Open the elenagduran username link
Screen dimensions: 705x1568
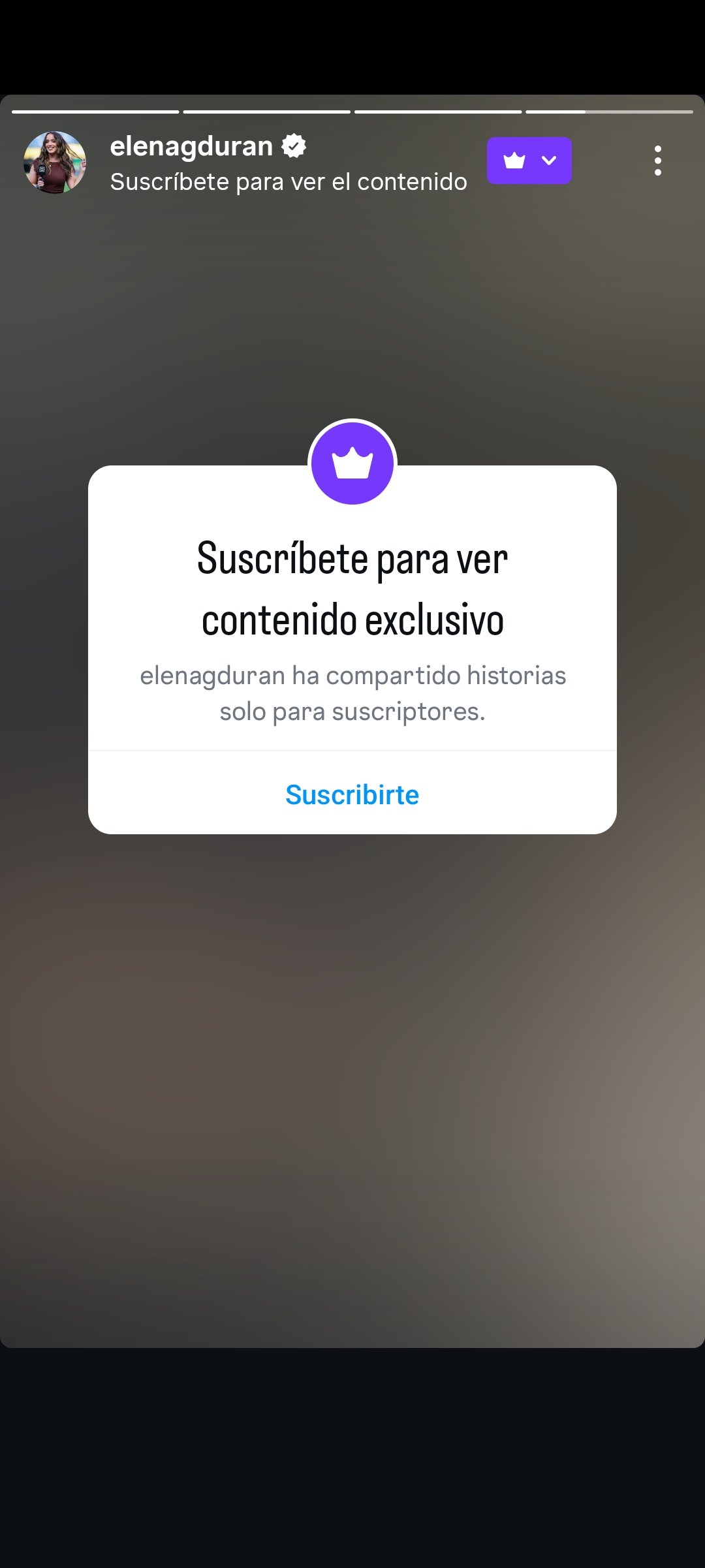(x=191, y=146)
